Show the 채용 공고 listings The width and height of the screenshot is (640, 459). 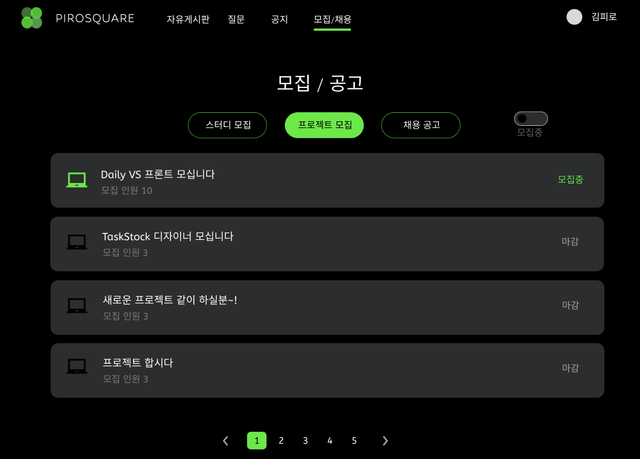point(421,125)
